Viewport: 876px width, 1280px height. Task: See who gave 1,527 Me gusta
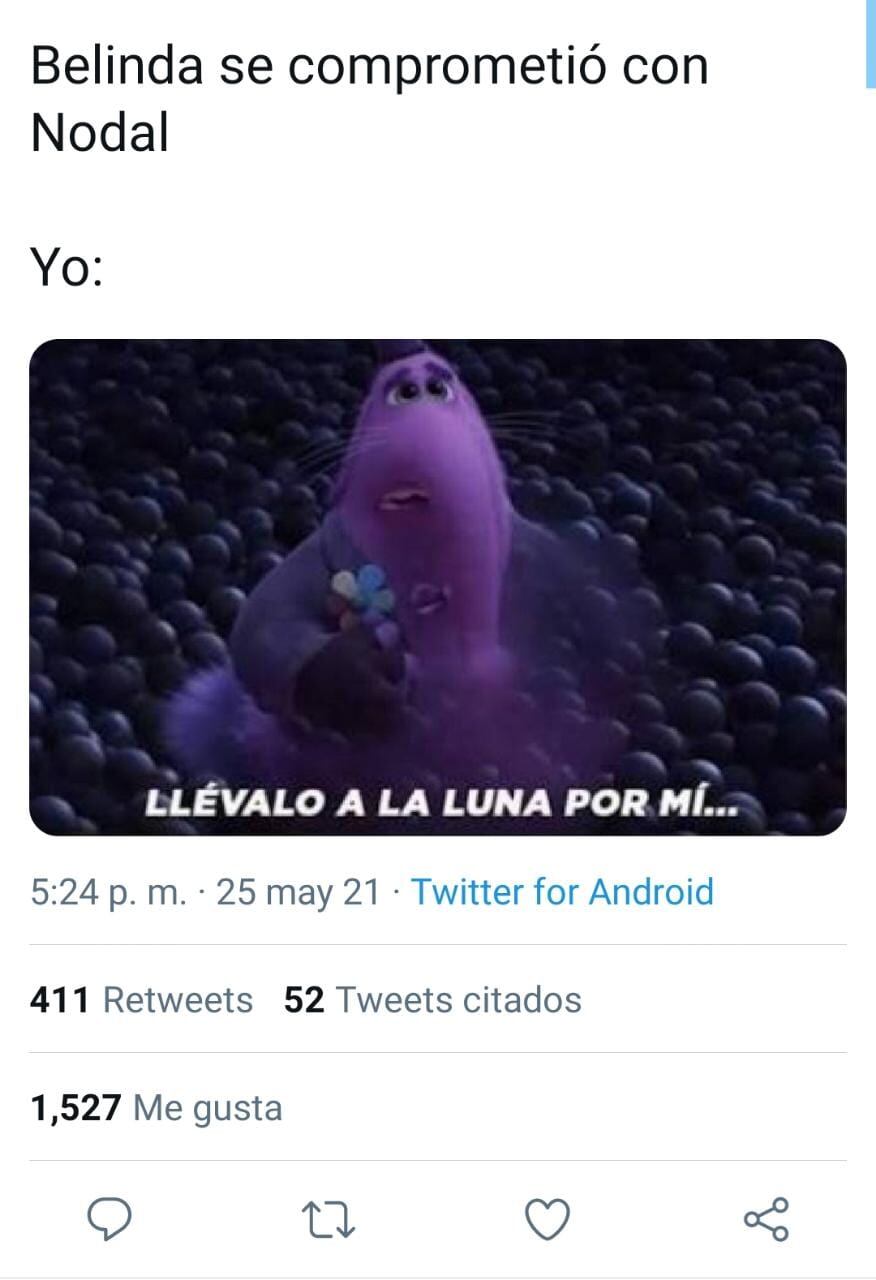click(x=156, y=1107)
